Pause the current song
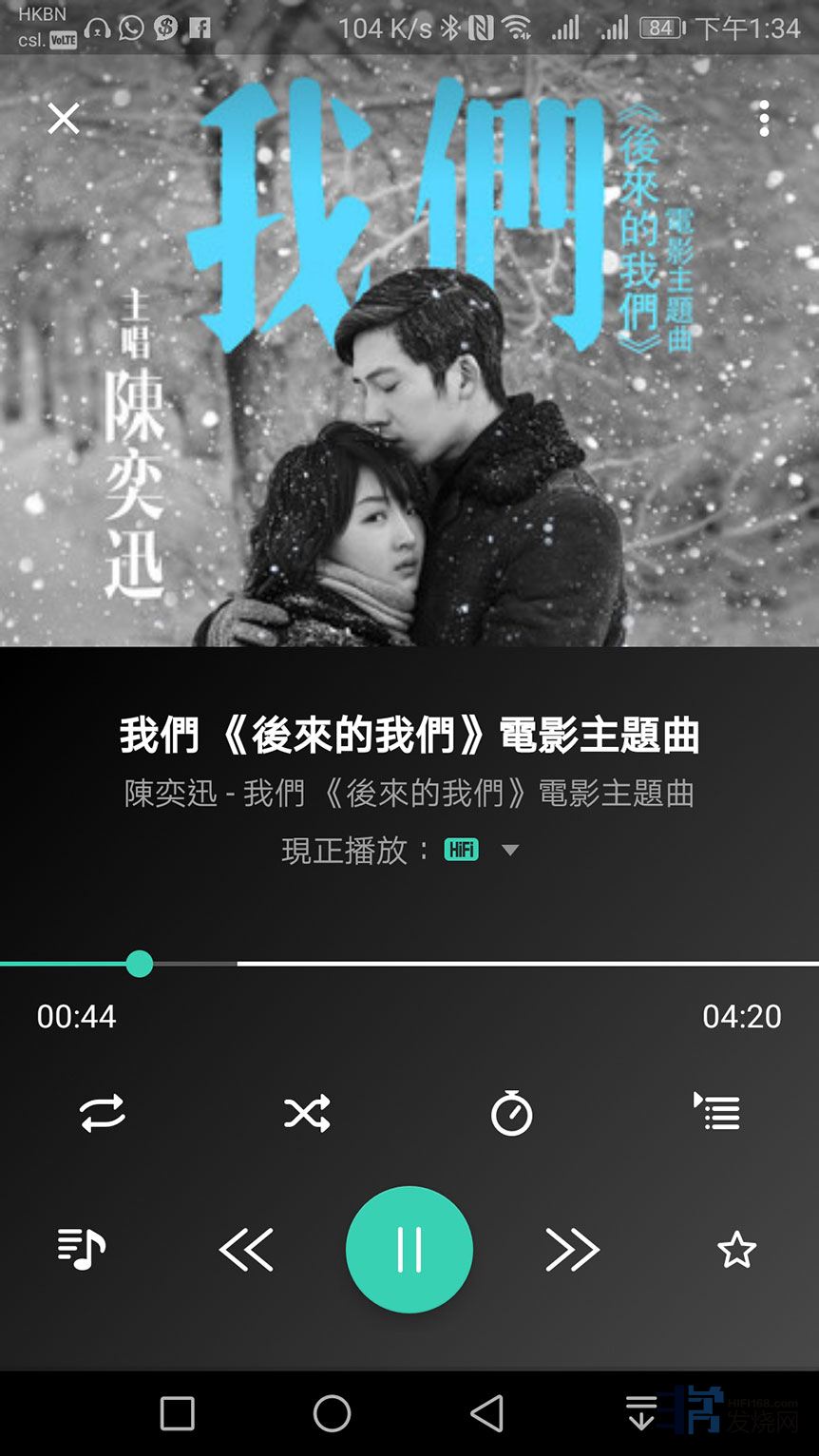Screen dimensions: 819x1456 point(409,1250)
